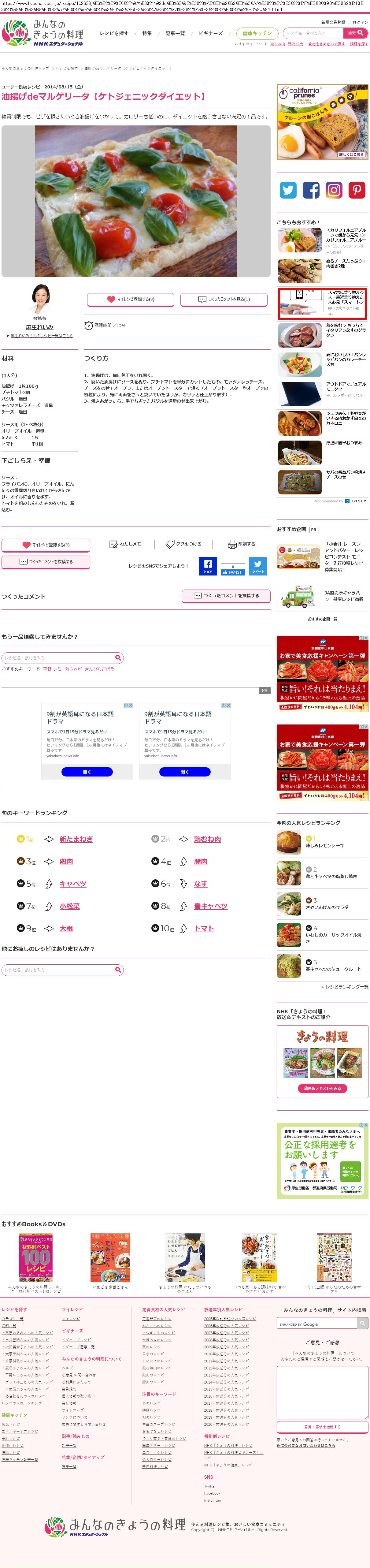Tweet this recipe with ツイート button
This screenshot has height=1568, width=370.
pos(258,565)
